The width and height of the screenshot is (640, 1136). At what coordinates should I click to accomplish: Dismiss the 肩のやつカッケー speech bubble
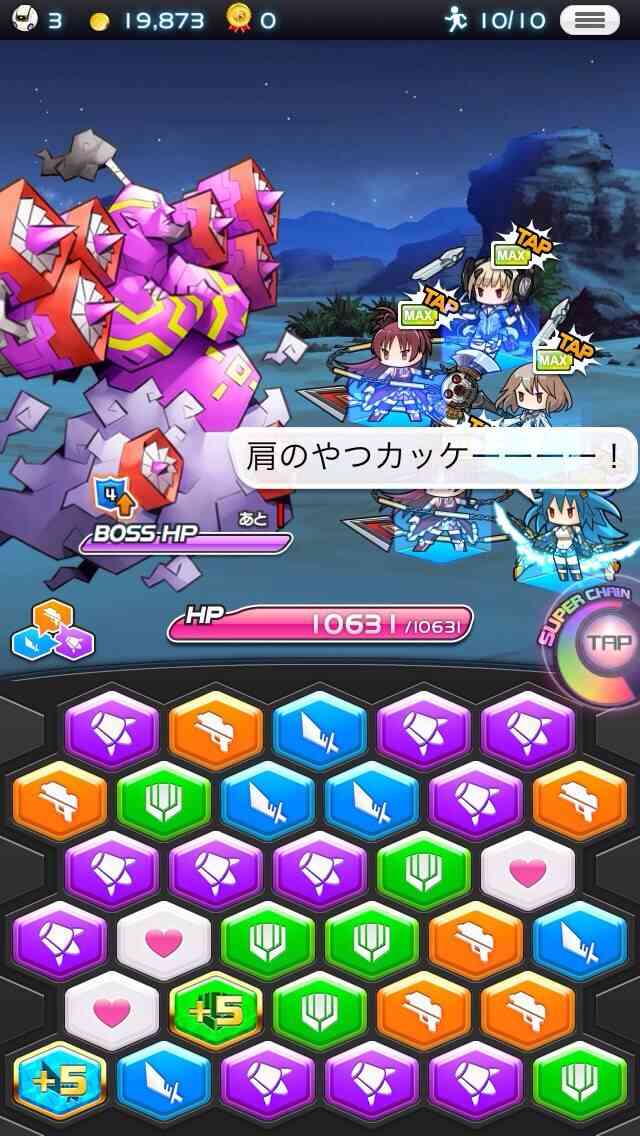(x=433, y=458)
